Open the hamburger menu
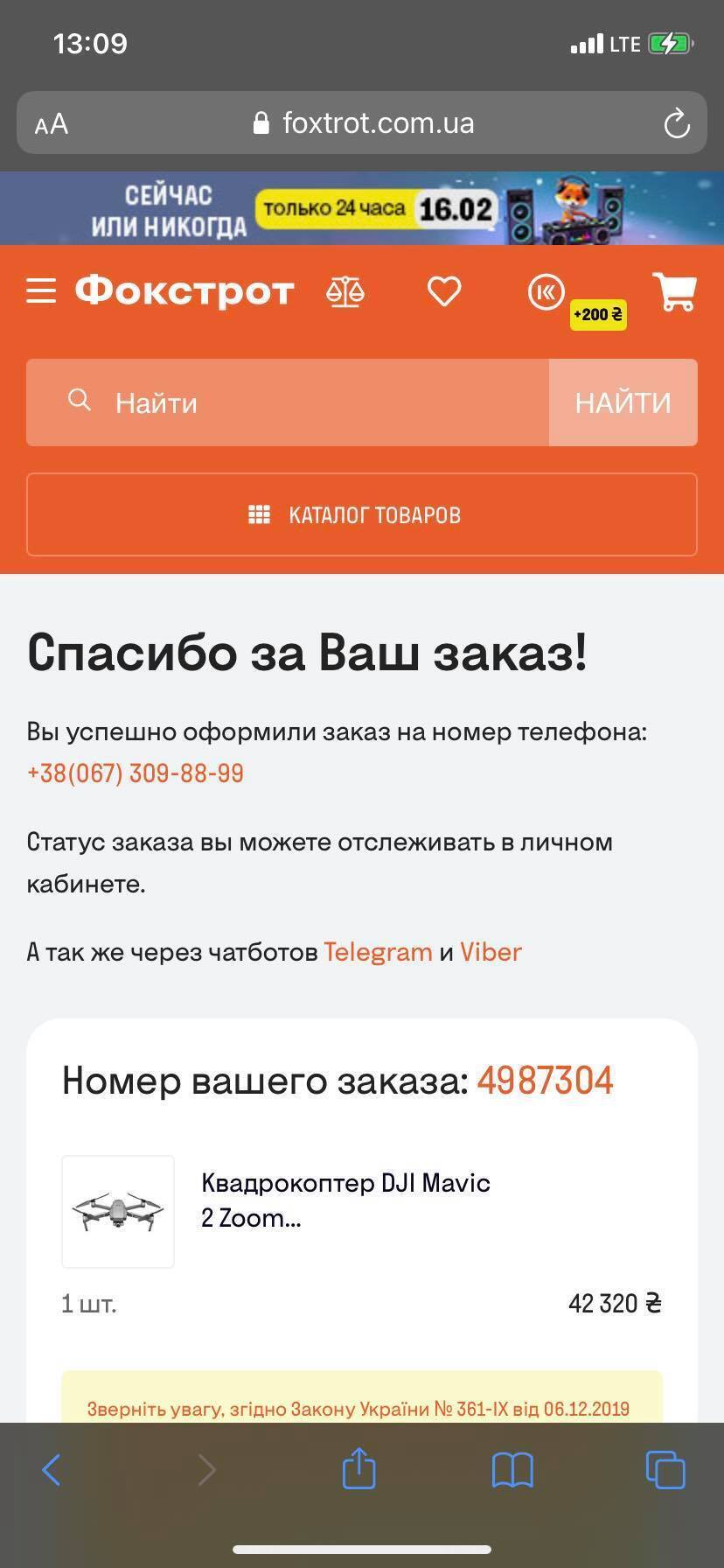Viewport: 724px width, 1568px height. 41,291
